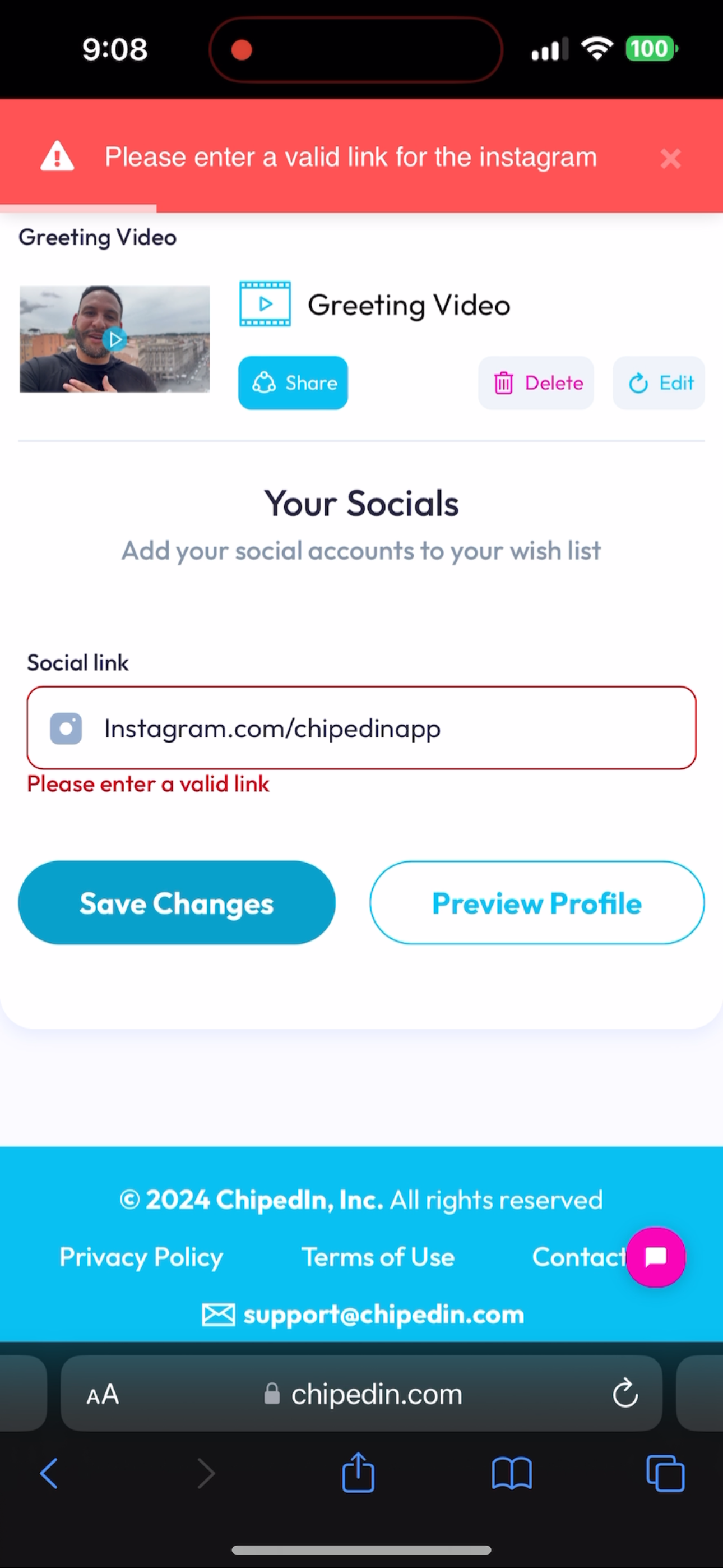Edit the greeting video
Viewport: 723px width, 1568px height.
point(659,383)
